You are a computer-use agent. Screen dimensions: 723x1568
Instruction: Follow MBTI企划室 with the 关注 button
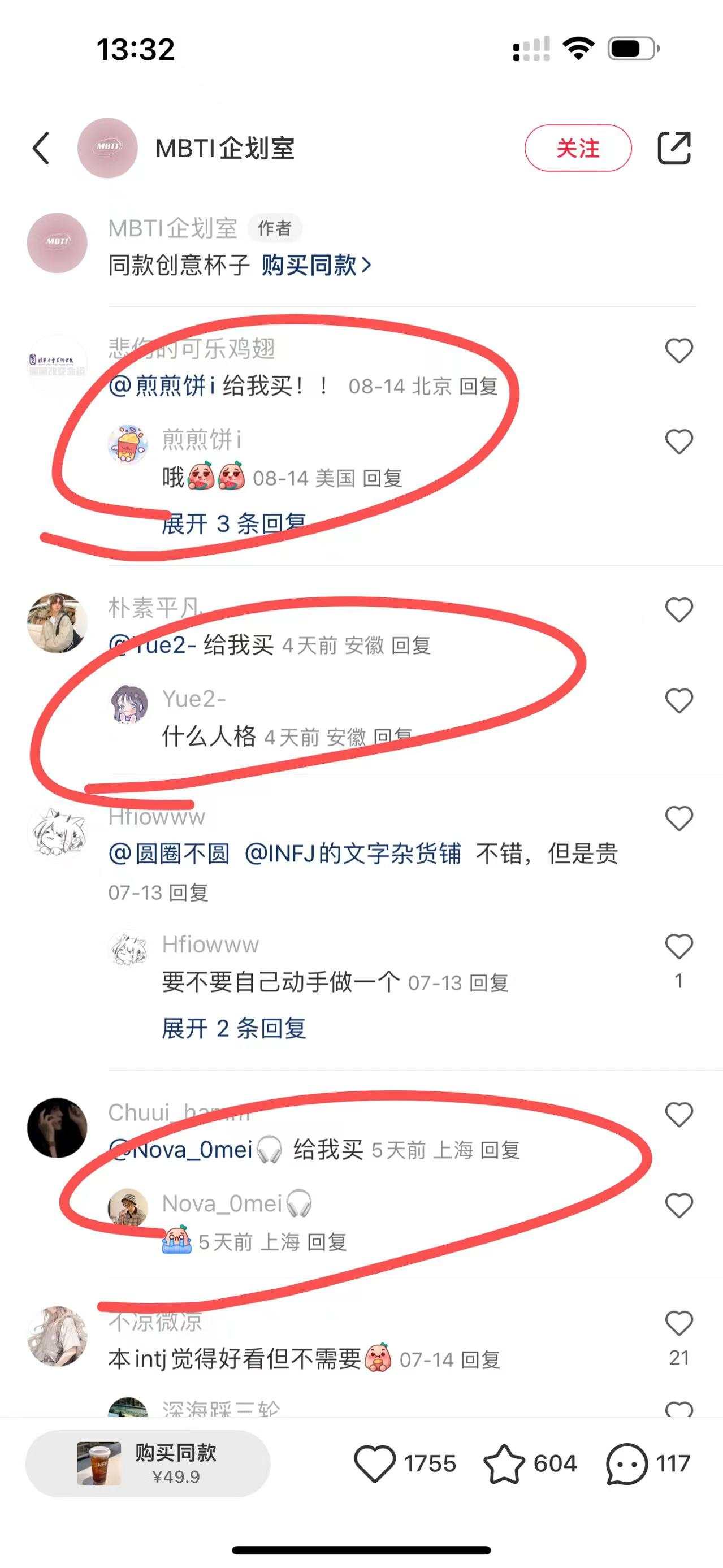(x=578, y=148)
